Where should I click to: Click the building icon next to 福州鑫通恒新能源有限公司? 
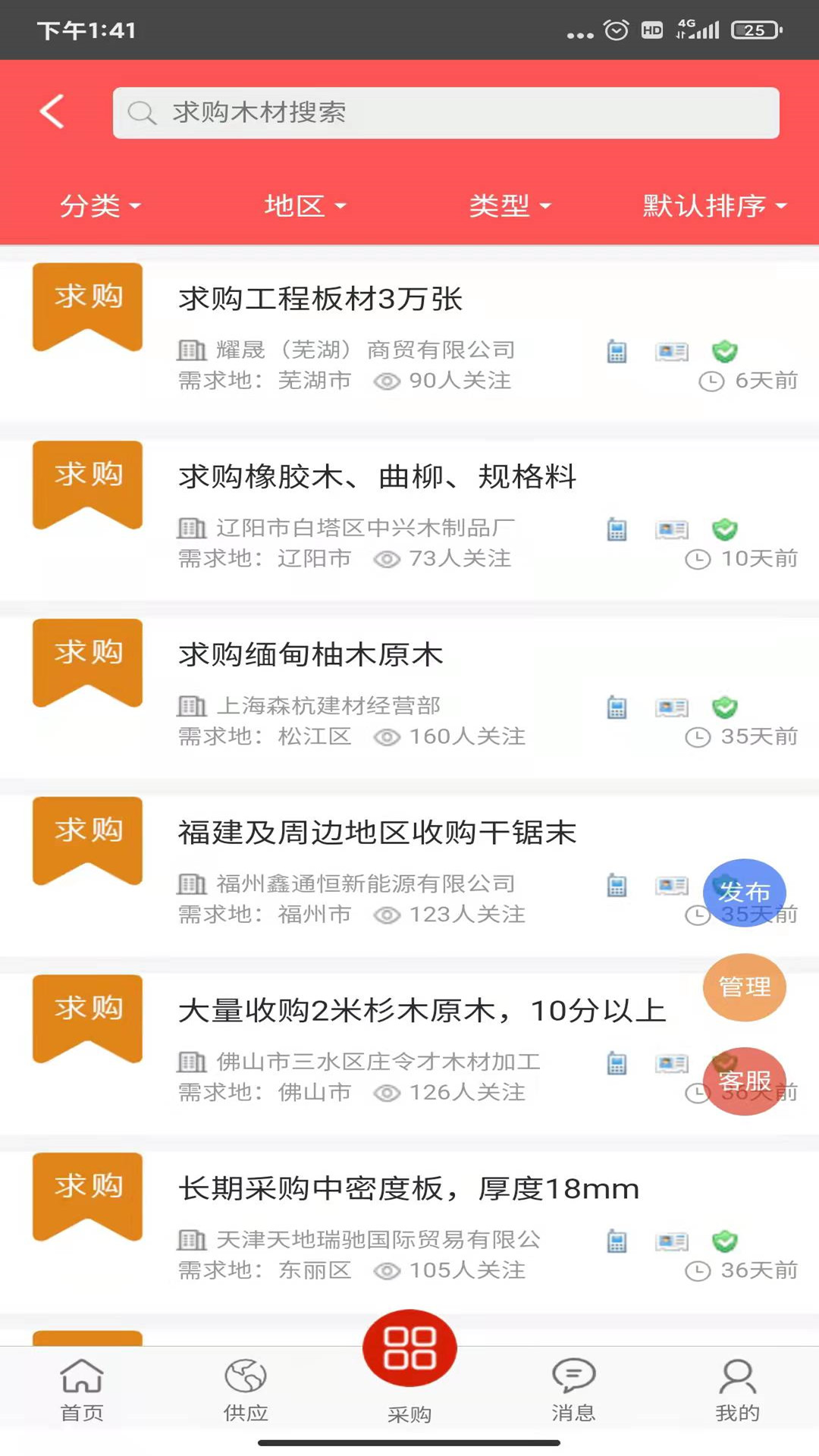point(192,884)
